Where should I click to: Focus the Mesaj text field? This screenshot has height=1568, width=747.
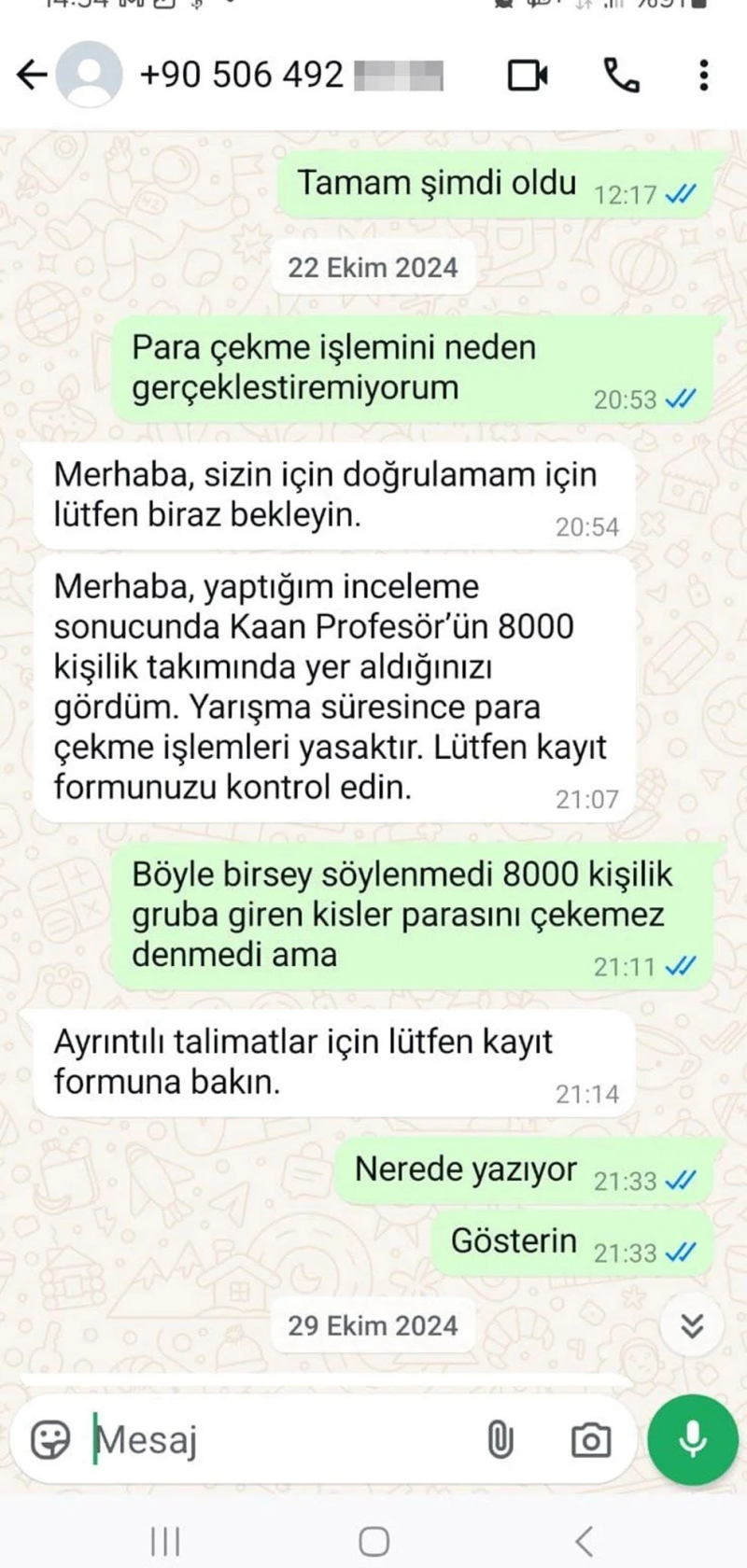tap(280, 1439)
